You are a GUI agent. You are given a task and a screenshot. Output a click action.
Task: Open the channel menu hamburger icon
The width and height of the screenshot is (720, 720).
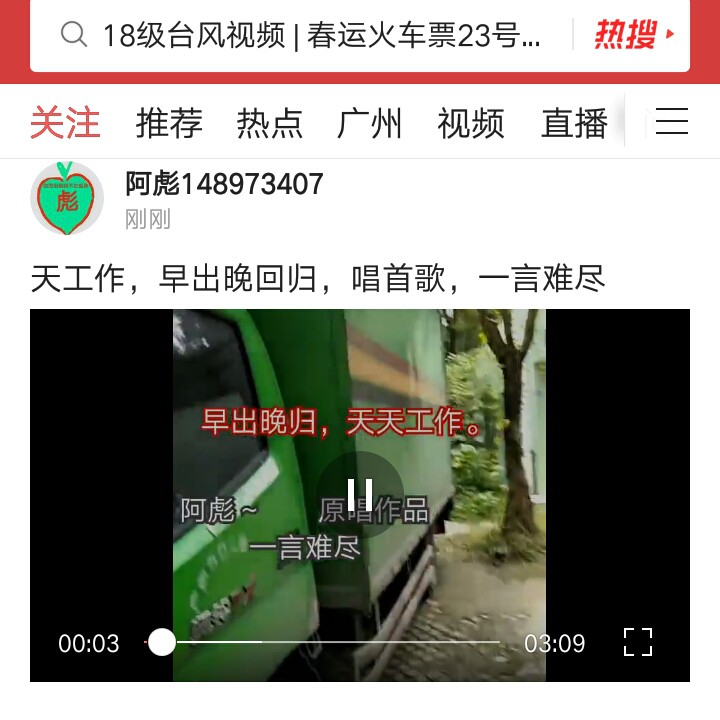tap(672, 122)
